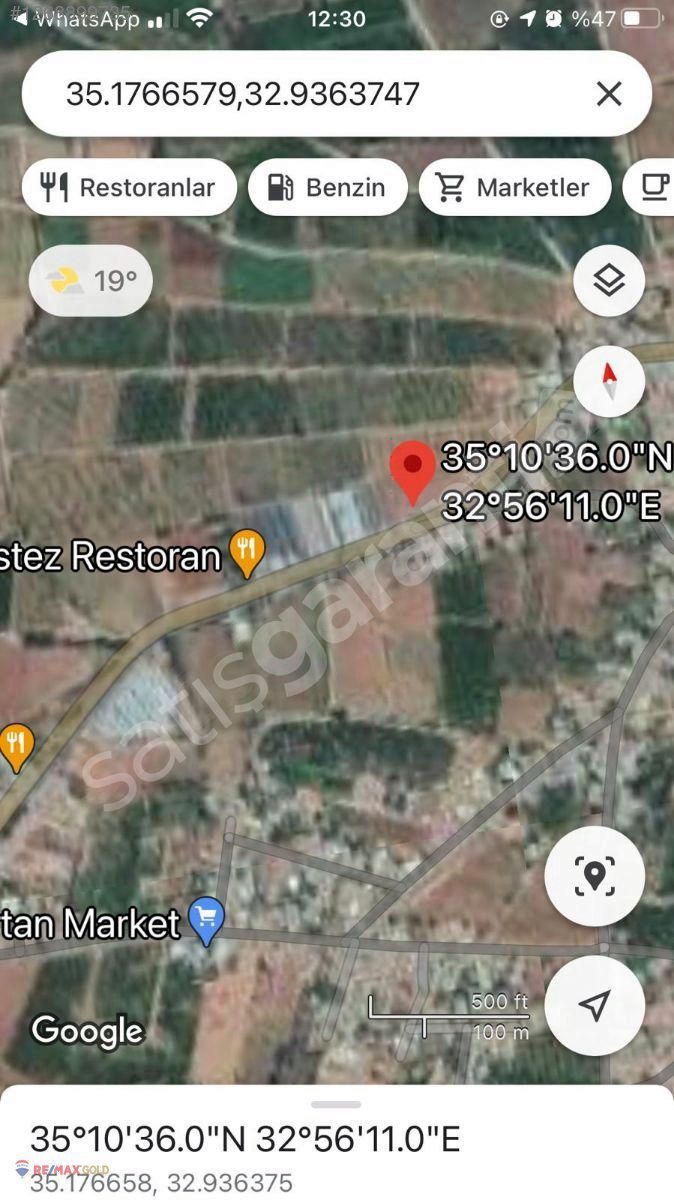Tap the compass to reset orientation
Image resolution: width=674 pixels, height=1200 pixels.
609,381
